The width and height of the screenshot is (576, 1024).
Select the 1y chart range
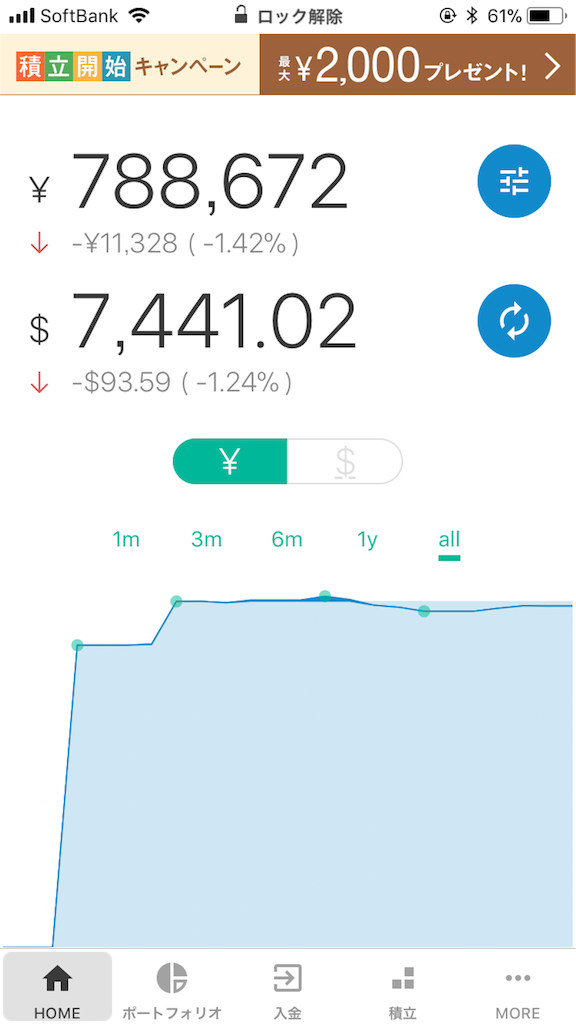[x=368, y=540]
